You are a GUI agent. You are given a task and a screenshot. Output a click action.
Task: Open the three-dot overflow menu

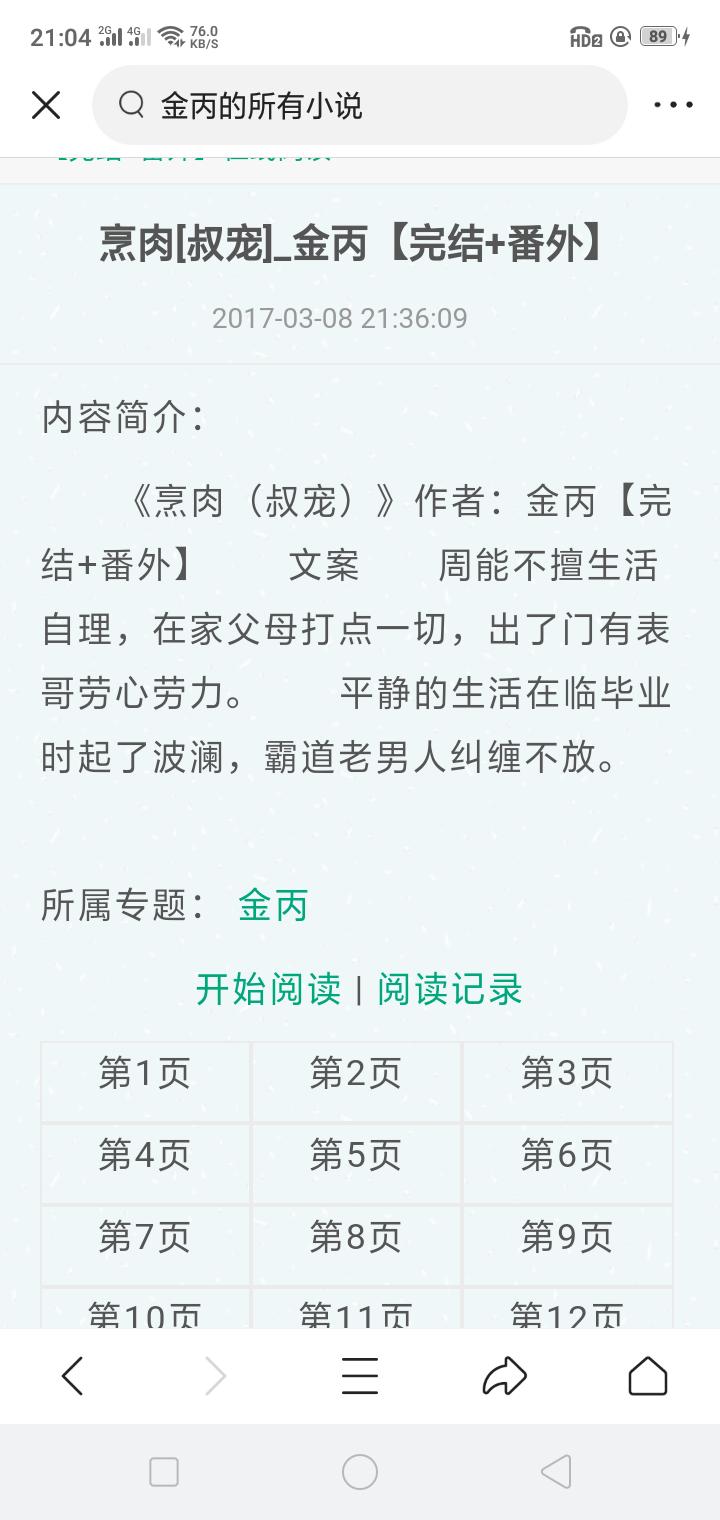pyautogui.click(x=673, y=105)
